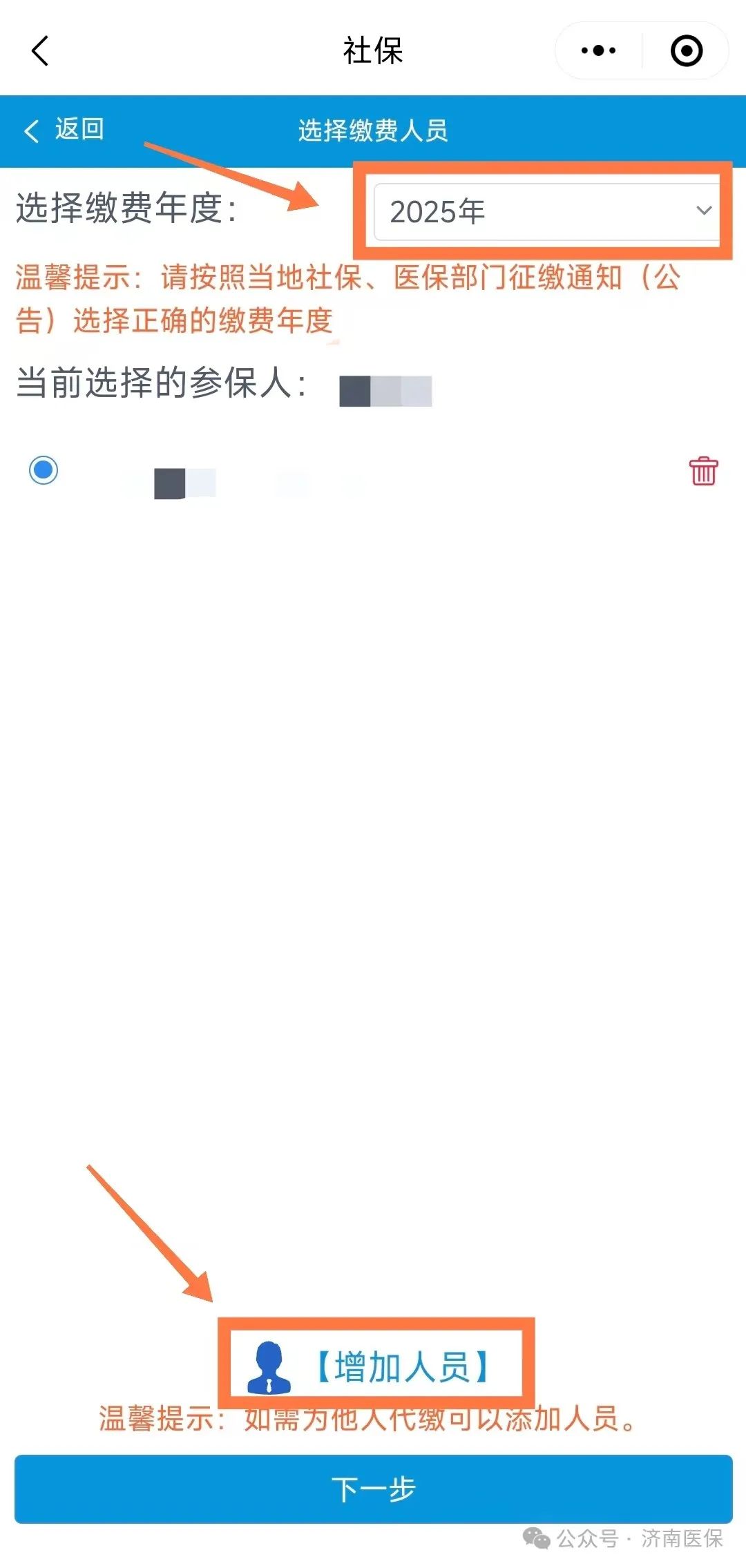
Task: Close the mini program via the circle icon
Action: pos(687,51)
